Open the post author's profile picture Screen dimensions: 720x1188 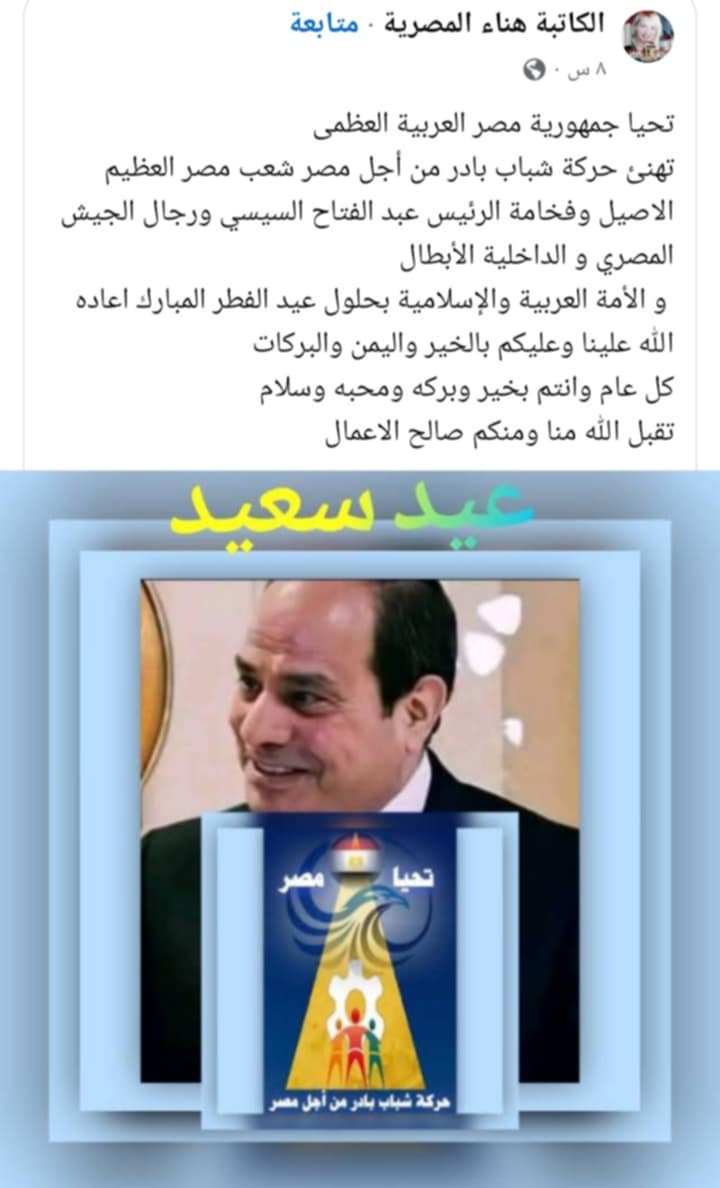tap(648, 38)
